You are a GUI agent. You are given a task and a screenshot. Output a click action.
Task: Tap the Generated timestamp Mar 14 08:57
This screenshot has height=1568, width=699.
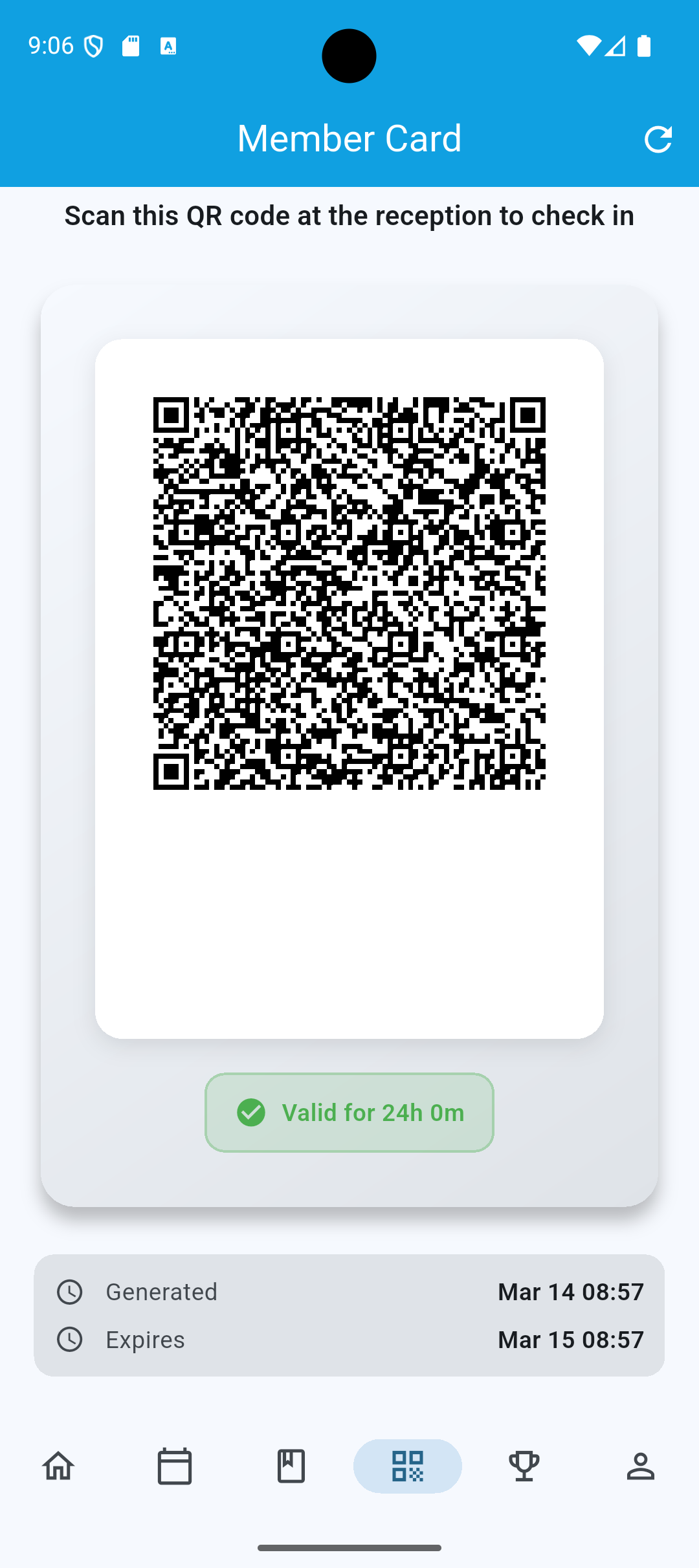tap(570, 1292)
